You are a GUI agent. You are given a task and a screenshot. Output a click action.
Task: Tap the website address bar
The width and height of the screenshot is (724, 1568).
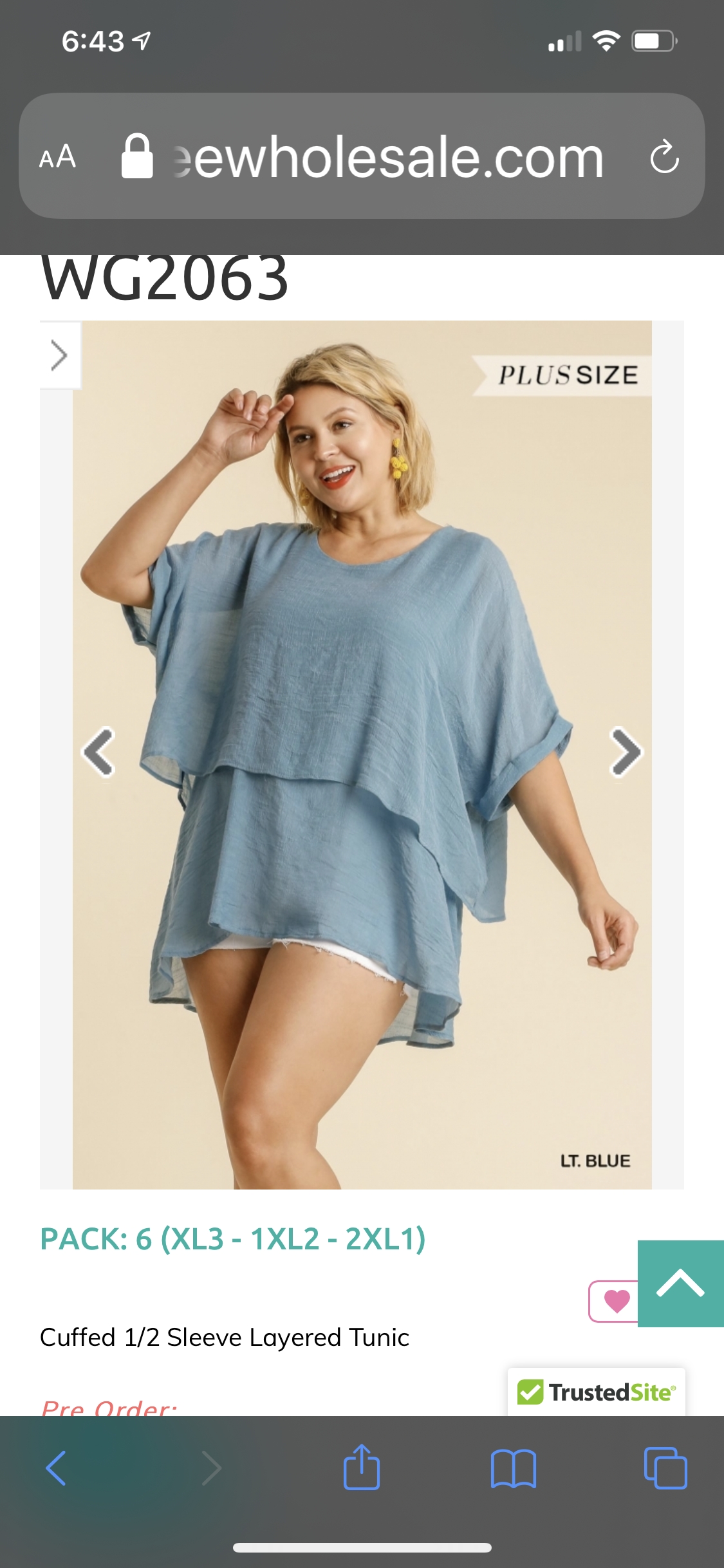coord(386,157)
